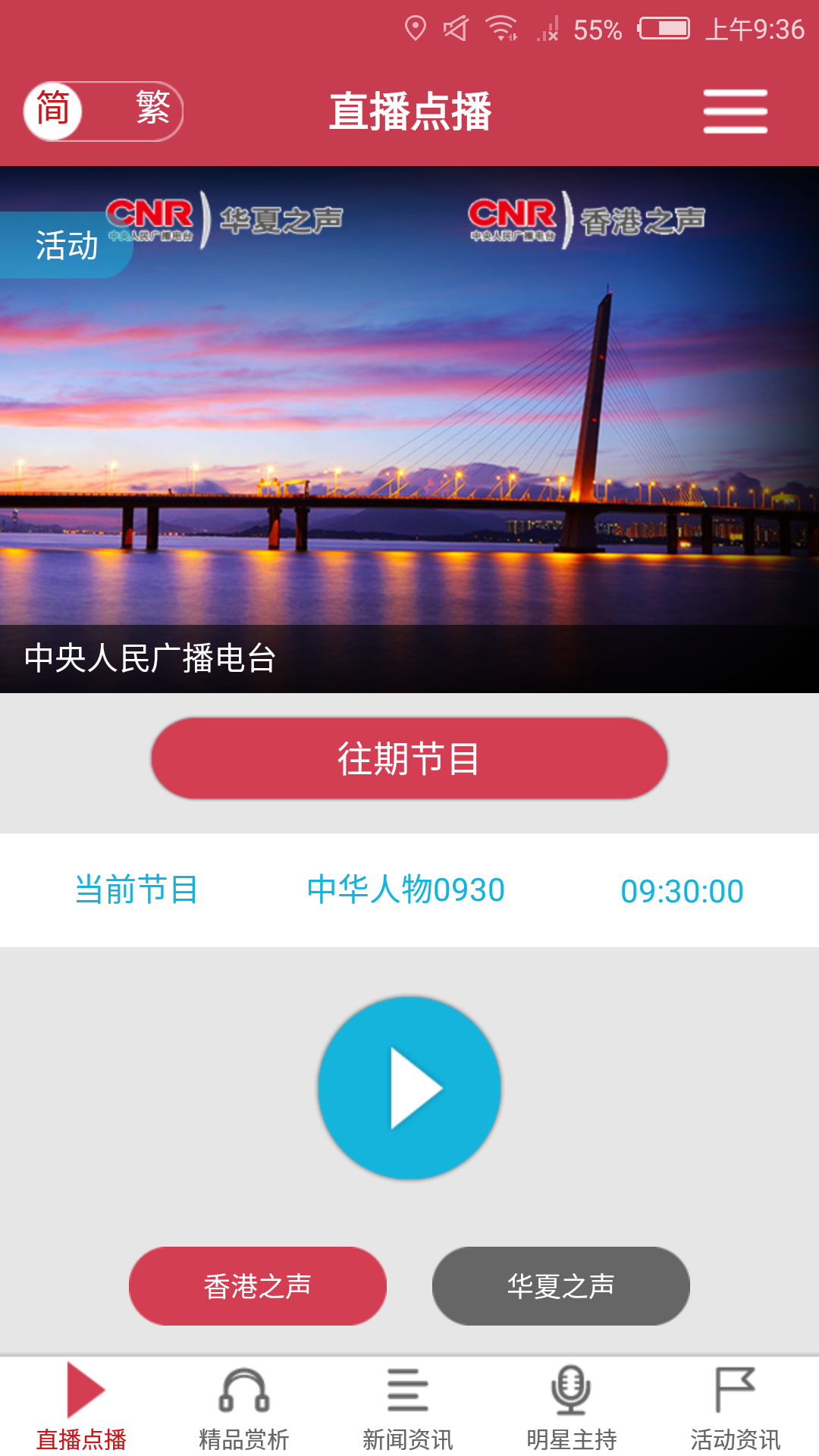The image size is (819, 1456).
Task: Select the 香港之声 channel
Action: coord(258,1286)
